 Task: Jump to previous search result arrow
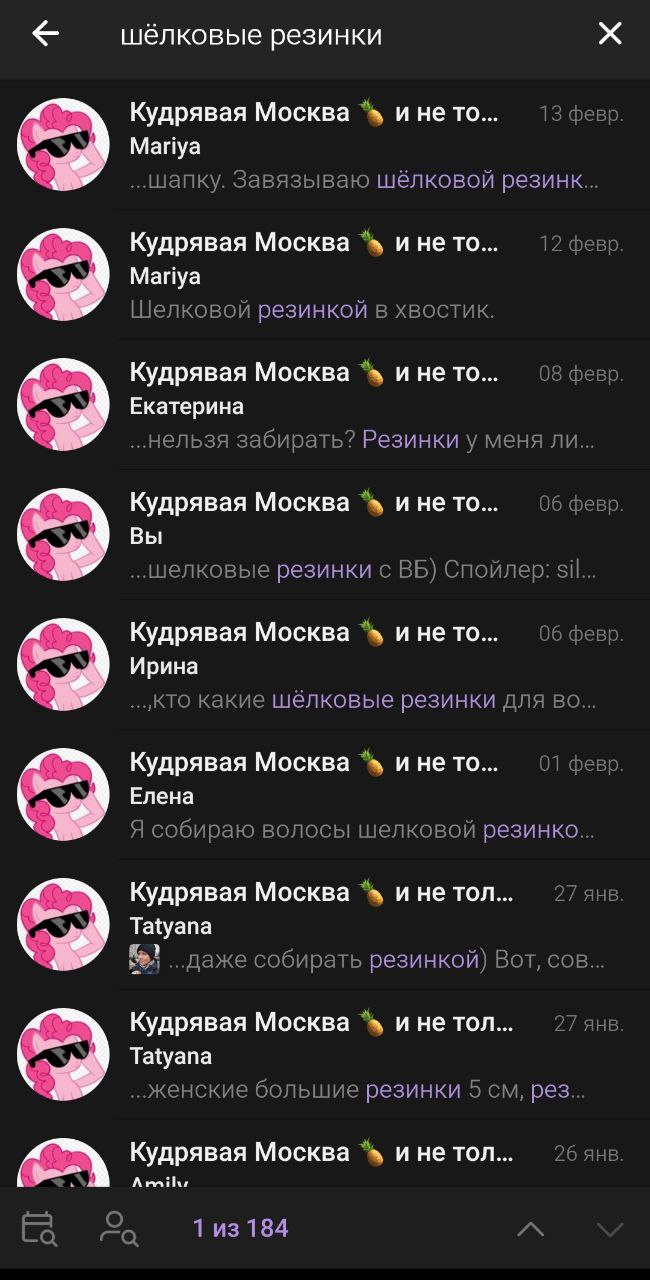point(530,1229)
